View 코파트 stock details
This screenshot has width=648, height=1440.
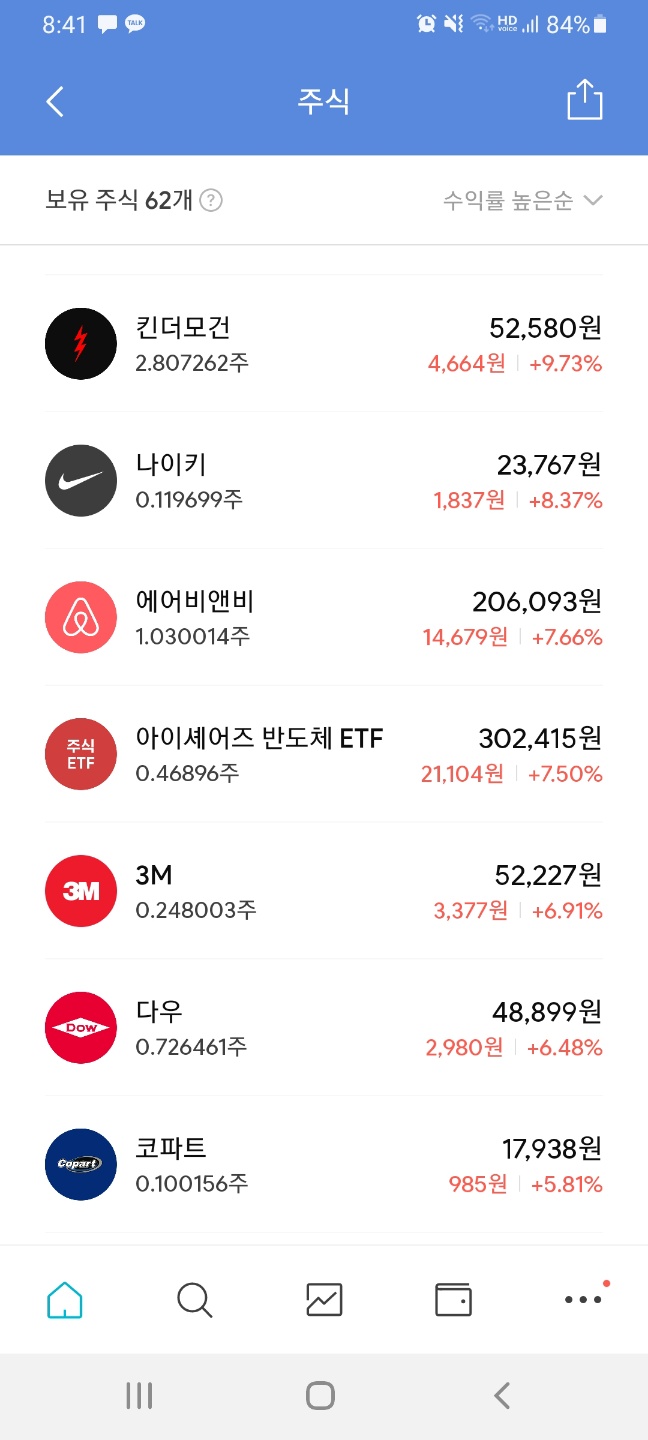324,1166
